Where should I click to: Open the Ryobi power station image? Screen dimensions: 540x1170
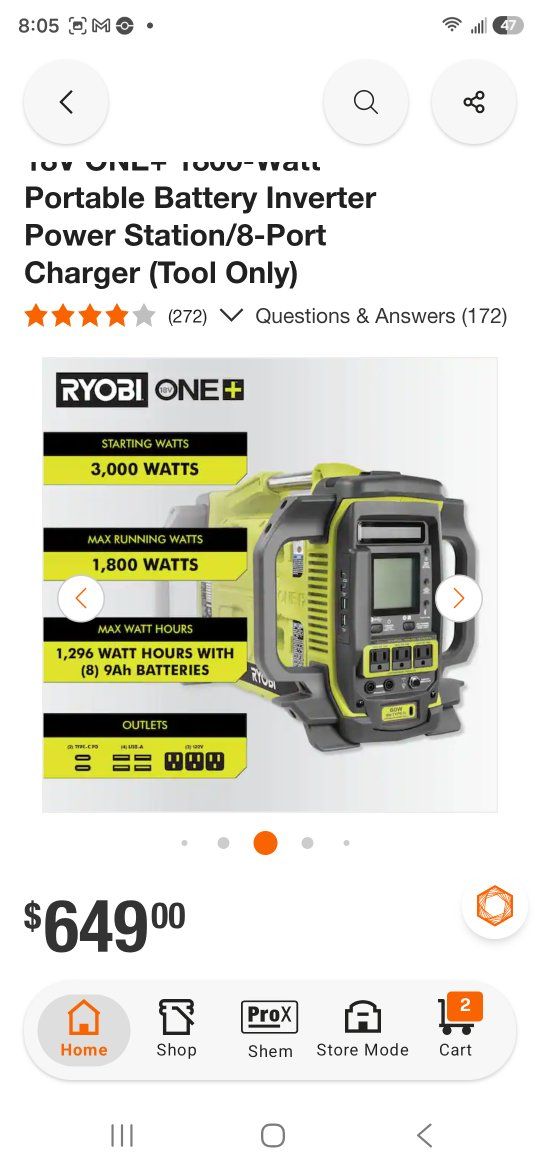[x=270, y=584]
